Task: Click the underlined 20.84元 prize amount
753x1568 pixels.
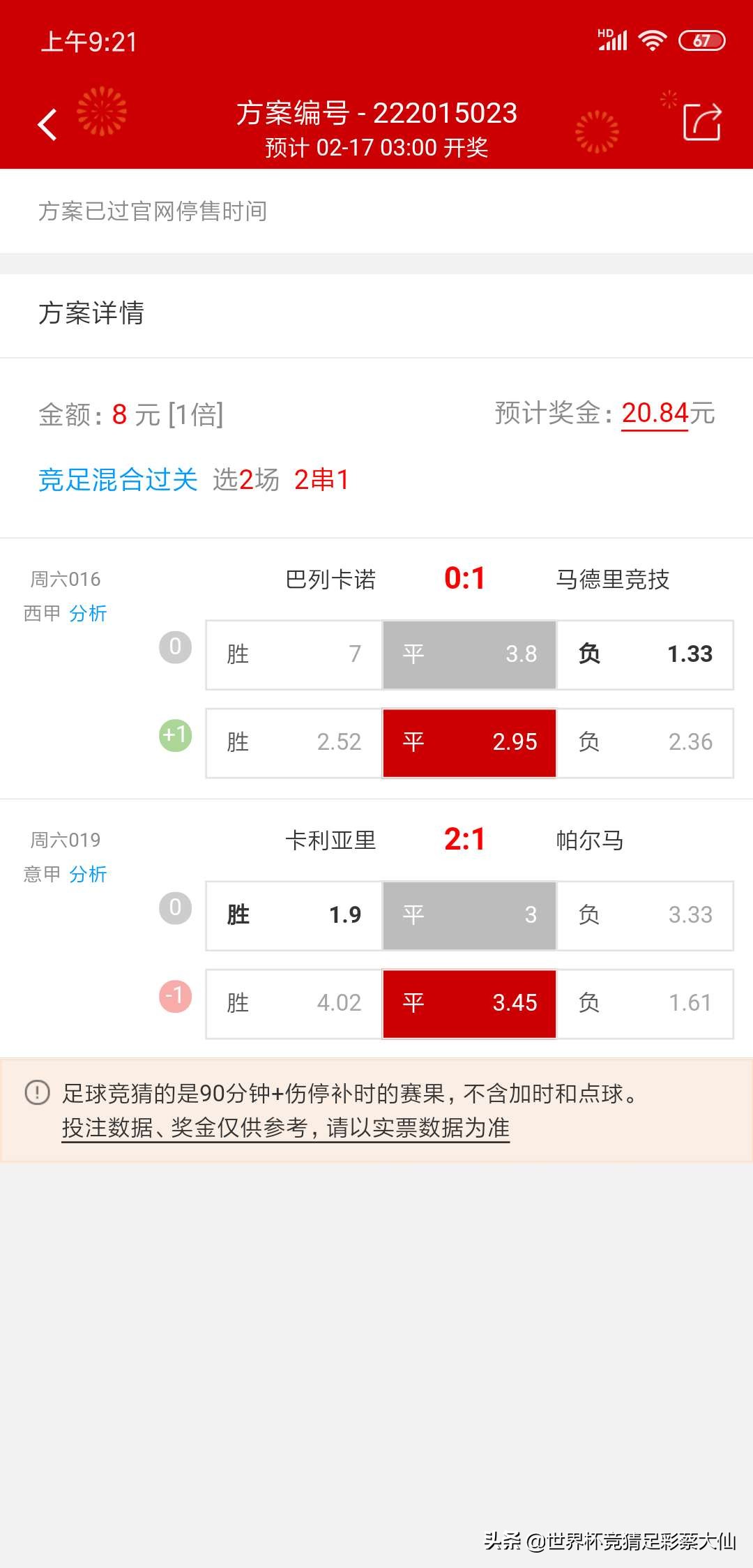Action: [655, 413]
